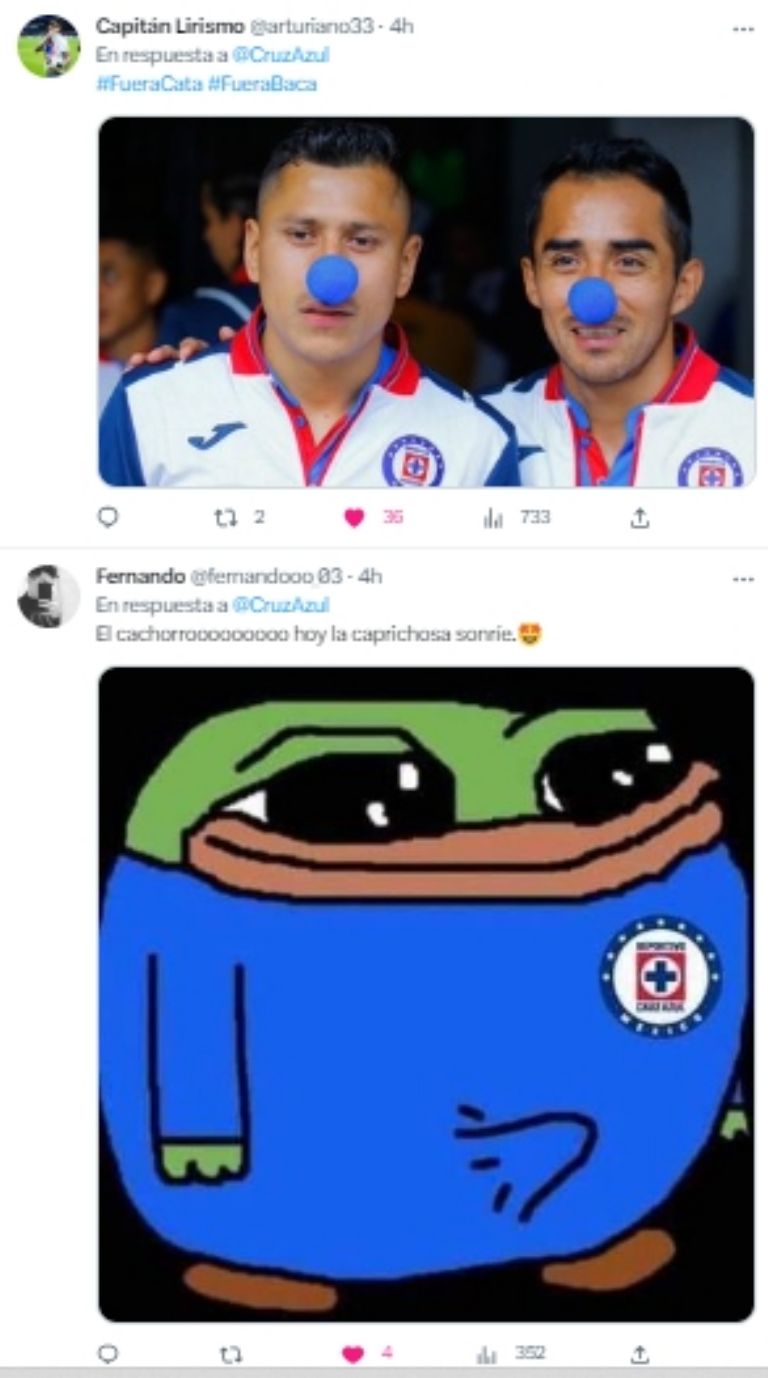Share Capitán Lirismo's tweet
Viewport: 768px width, 1378px height.
tap(640, 517)
